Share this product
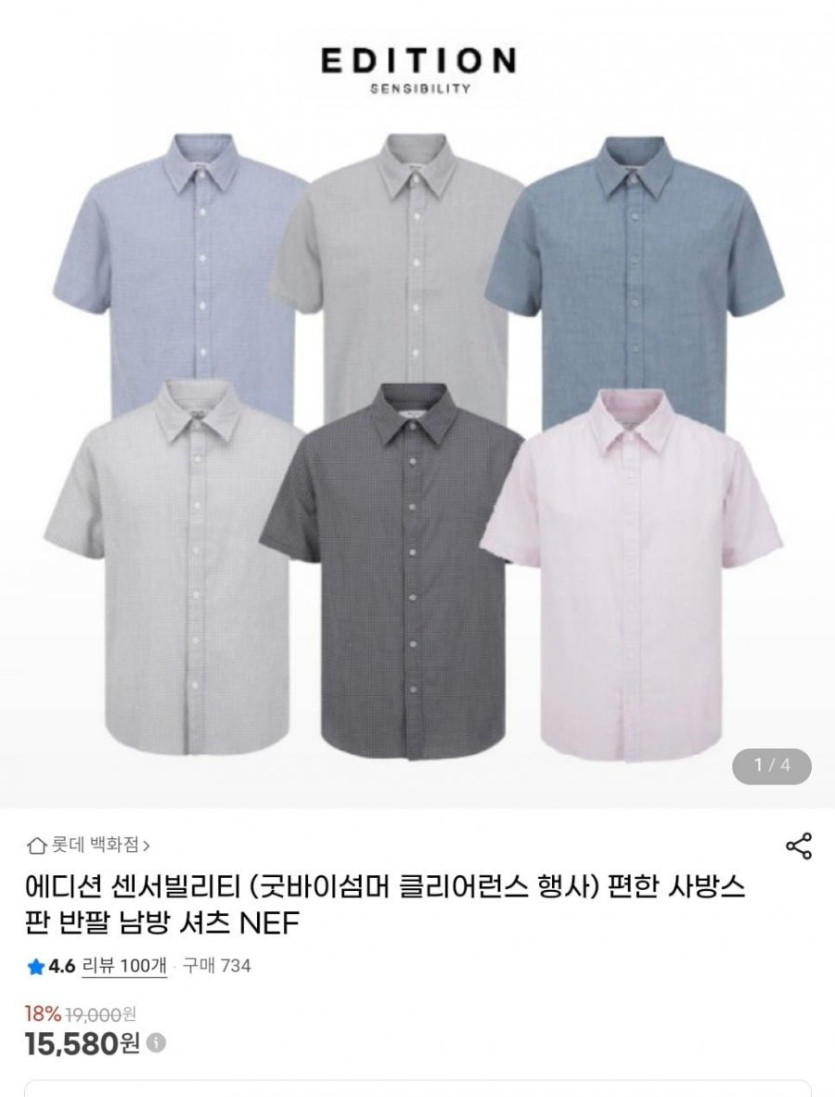 [798, 845]
